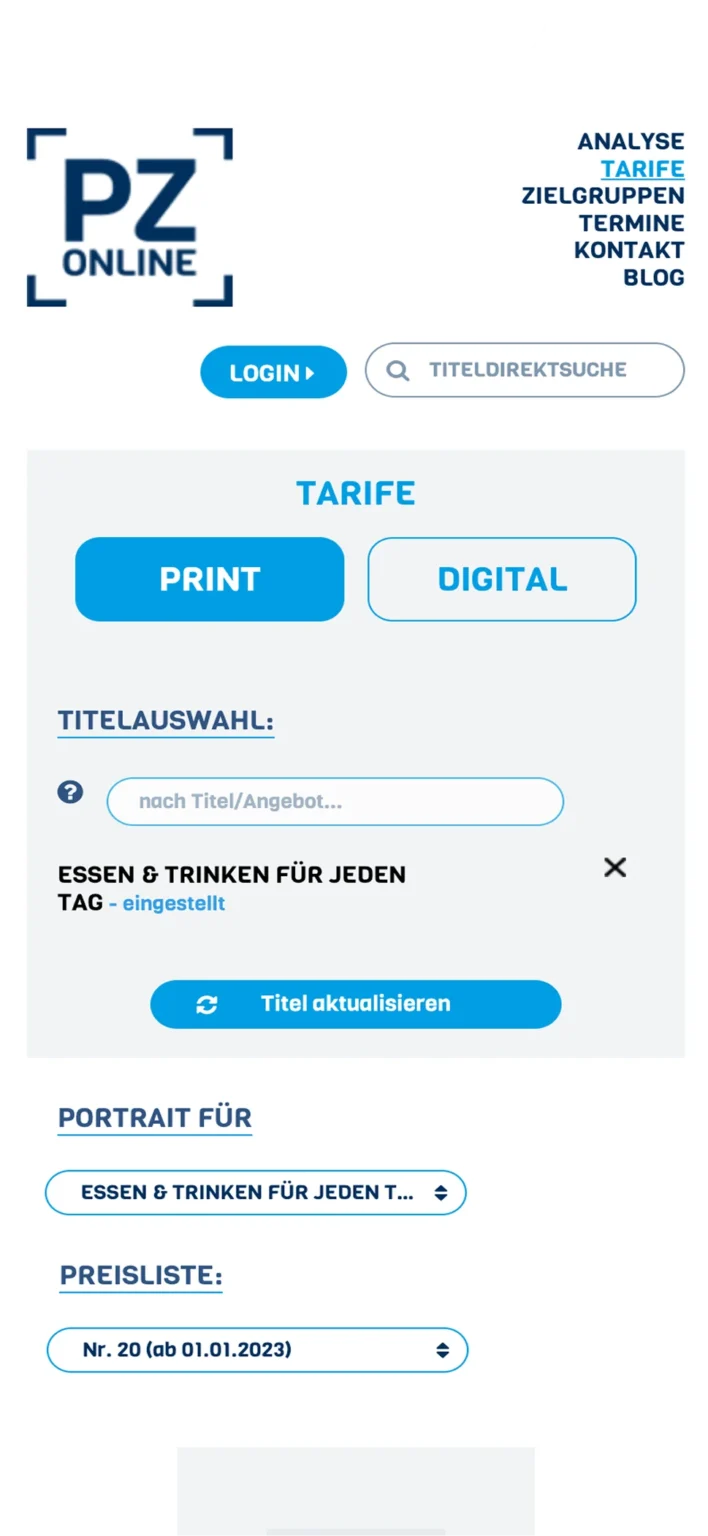Navigate to Termine
The height and width of the screenshot is (1536, 708).
[x=631, y=222]
